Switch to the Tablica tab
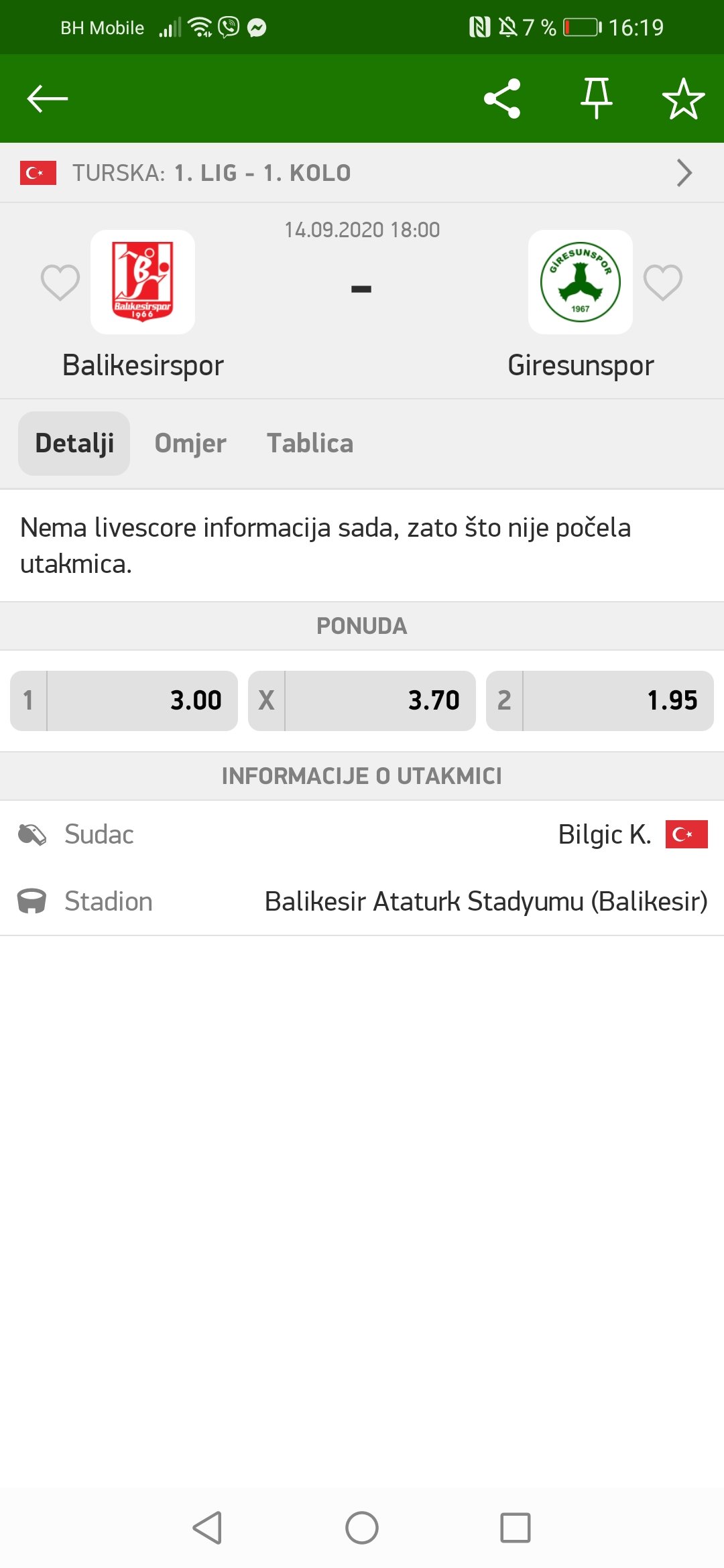 (310, 444)
